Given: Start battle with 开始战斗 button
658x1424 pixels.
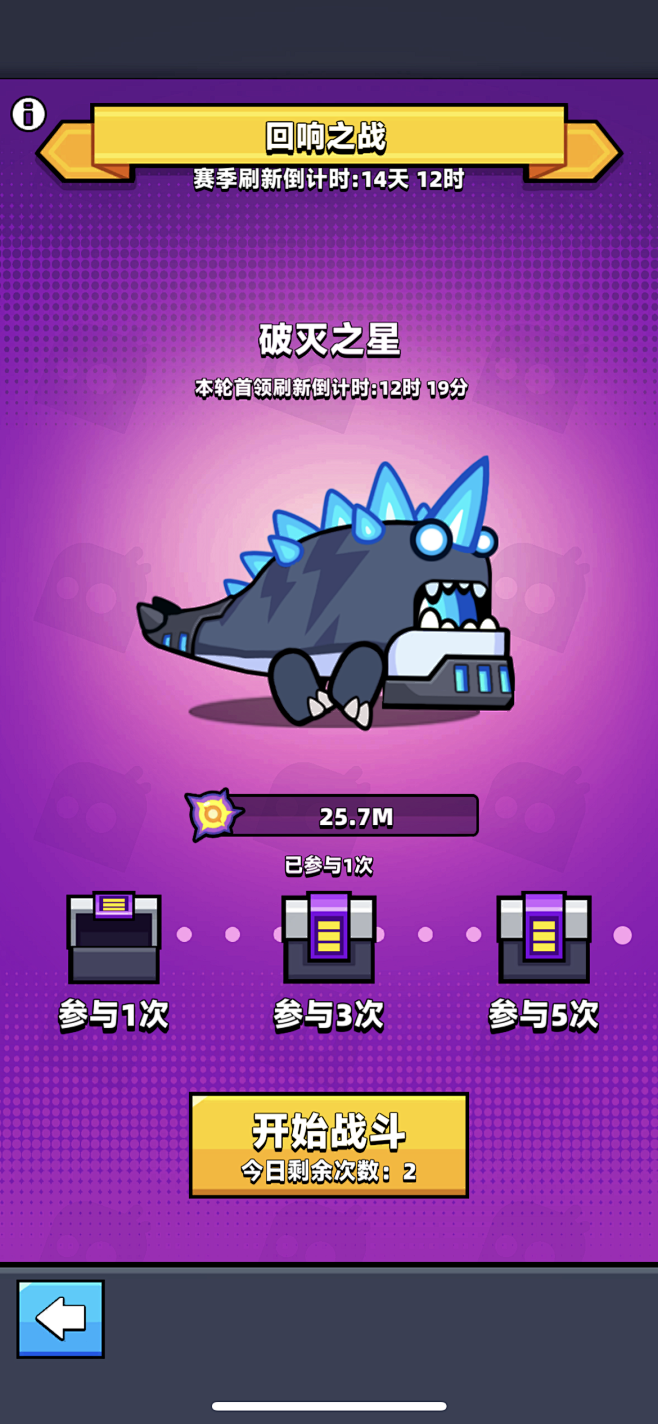Looking at the screenshot, I should 328,1144.
